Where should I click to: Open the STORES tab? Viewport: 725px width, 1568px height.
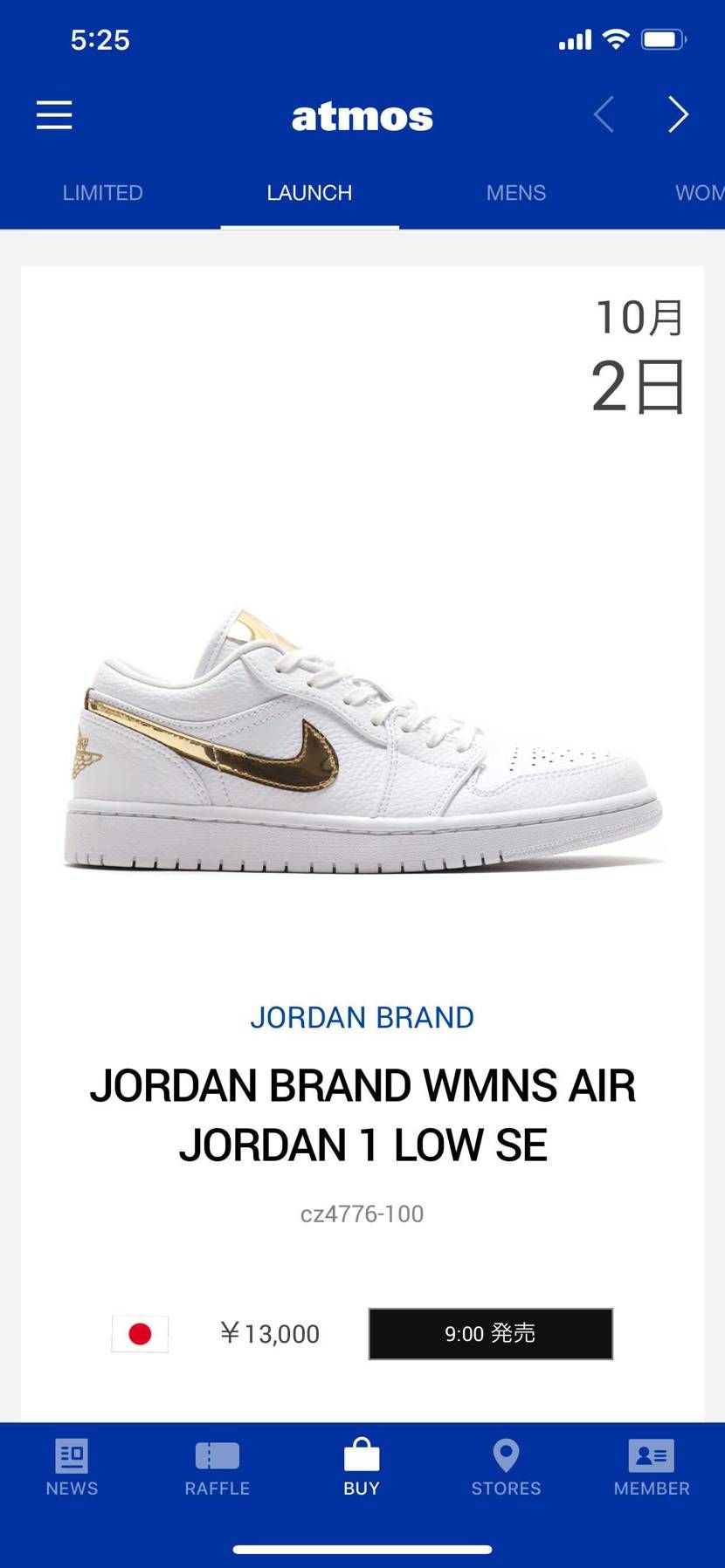pyautogui.click(x=507, y=1468)
